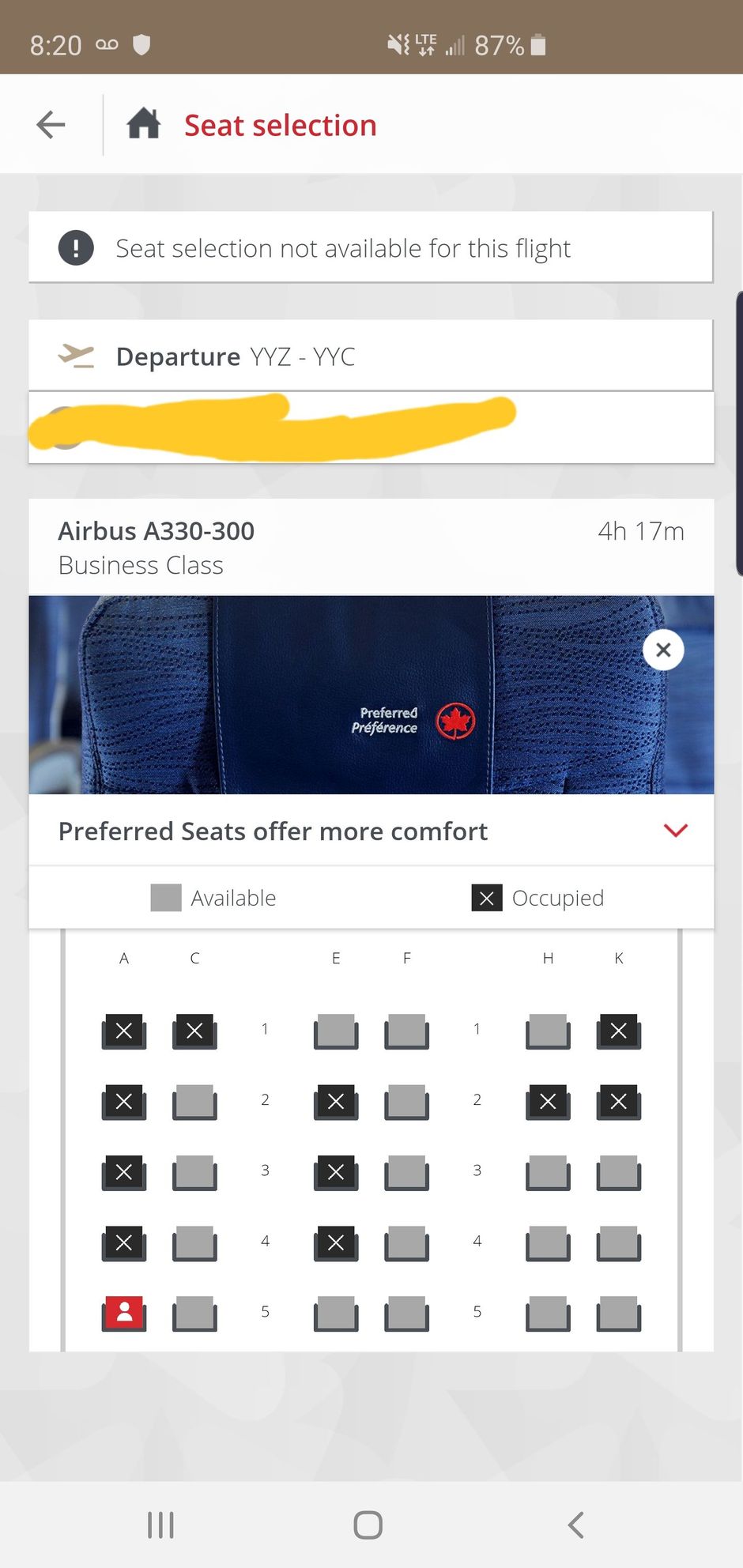This screenshot has height=1568, width=743.
Task: Open recent apps from the navigation bar
Action: click(160, 1525)
